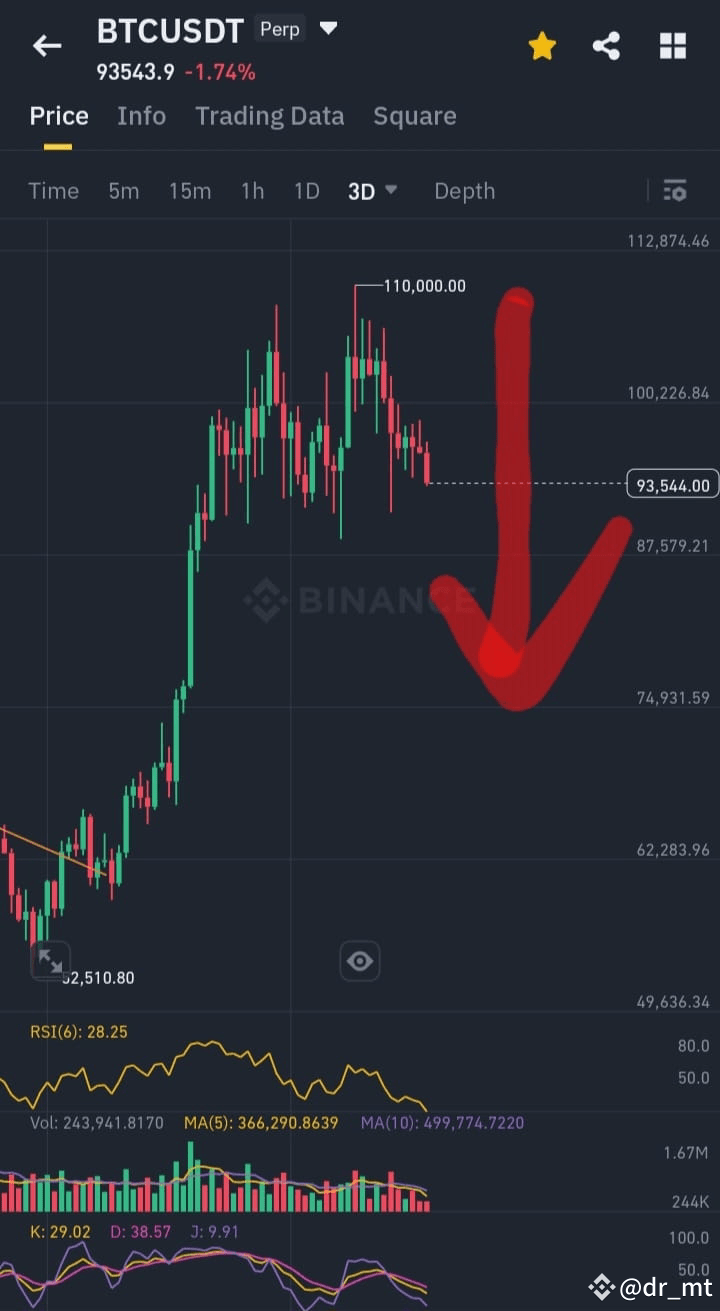The height and width of the screenshot is (1311, 720).
Task: Enable the 15m candle interval
Action: [x=190, y=190]
